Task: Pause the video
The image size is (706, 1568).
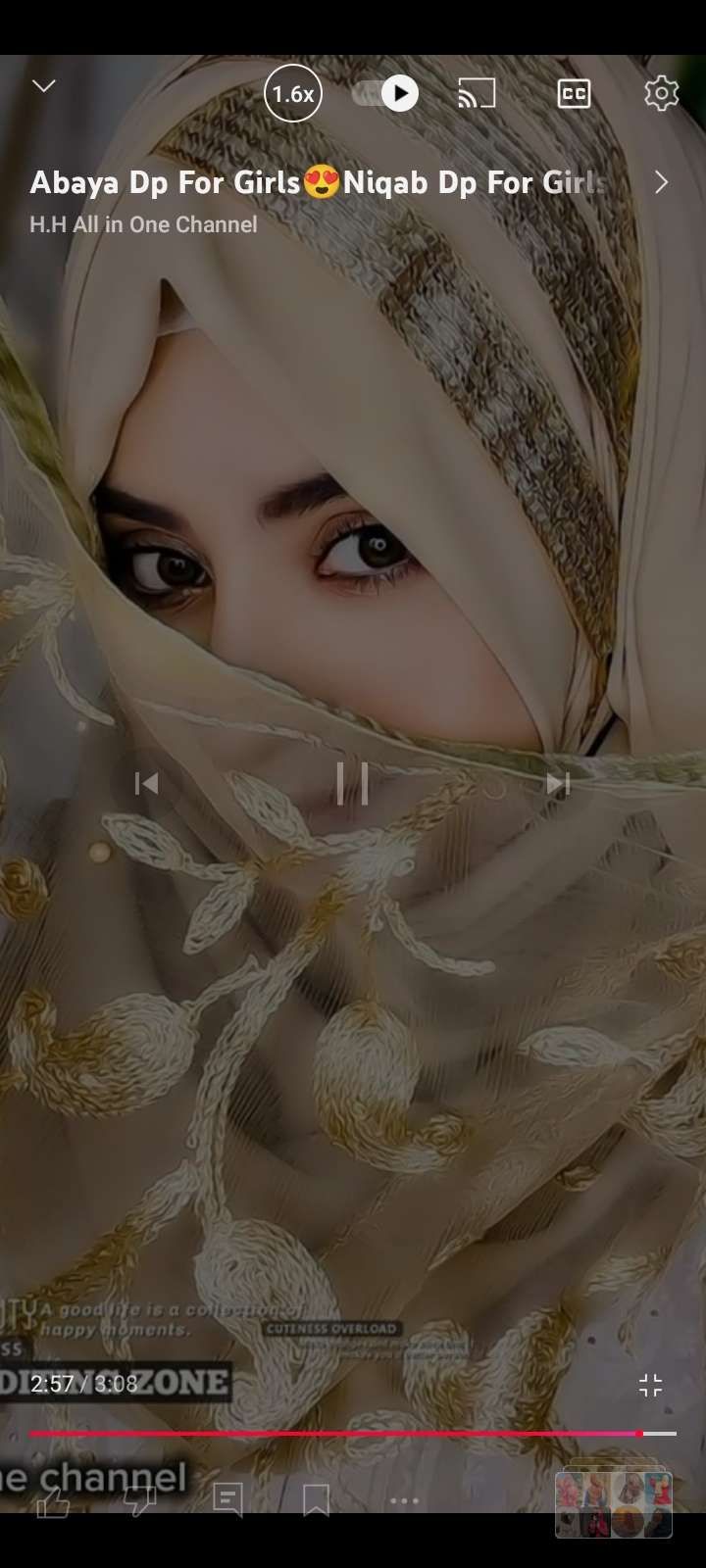Action: tap(353, 783)
